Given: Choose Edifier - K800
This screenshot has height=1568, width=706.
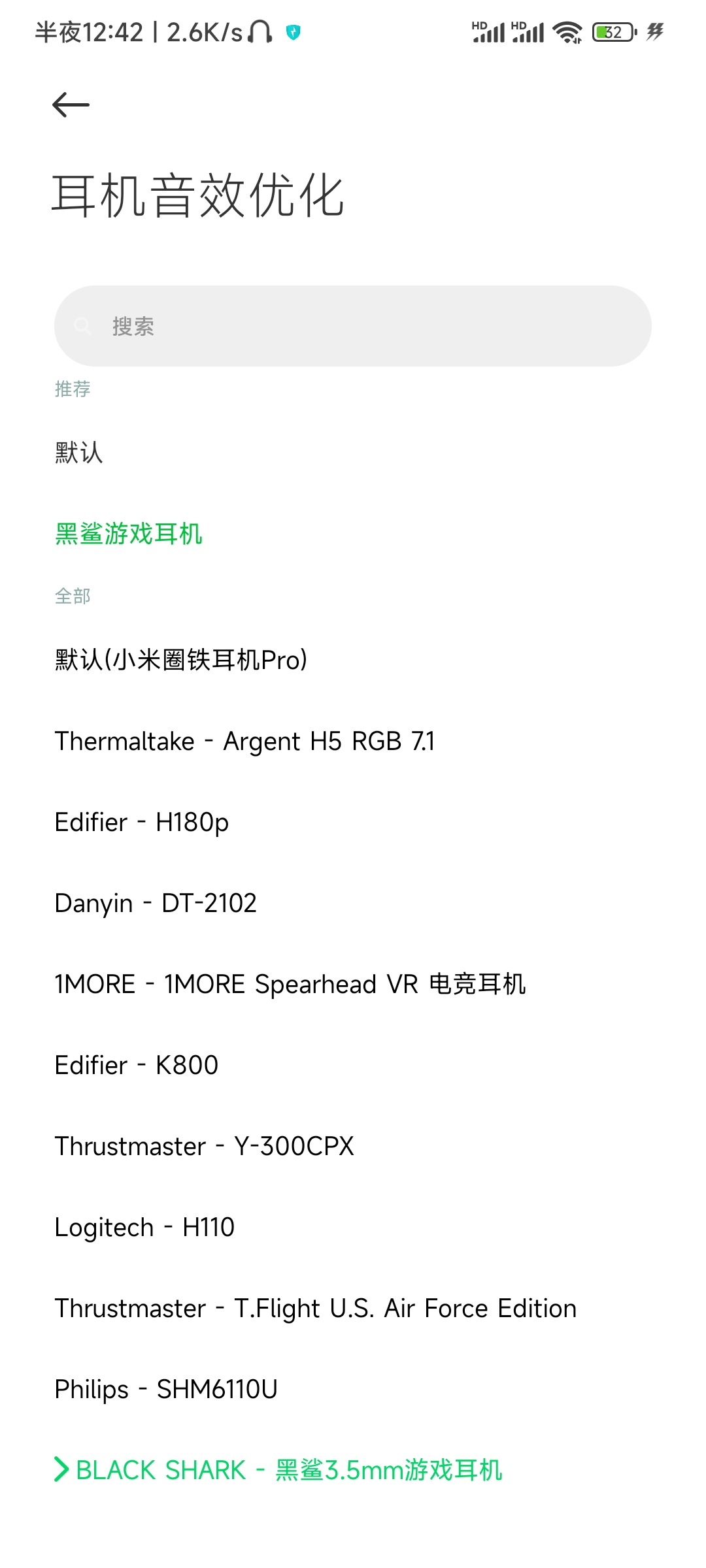Looking at the screenshot, I should [137, 1065].
